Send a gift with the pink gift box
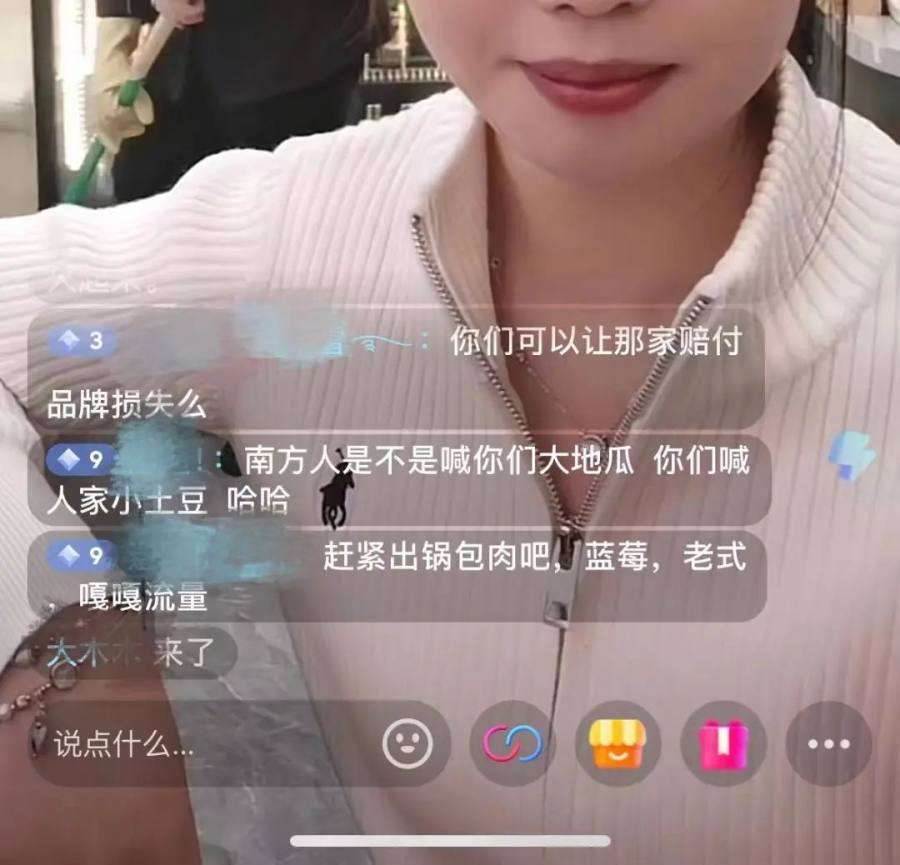This screenshot has width=900, height=865. 723,744
